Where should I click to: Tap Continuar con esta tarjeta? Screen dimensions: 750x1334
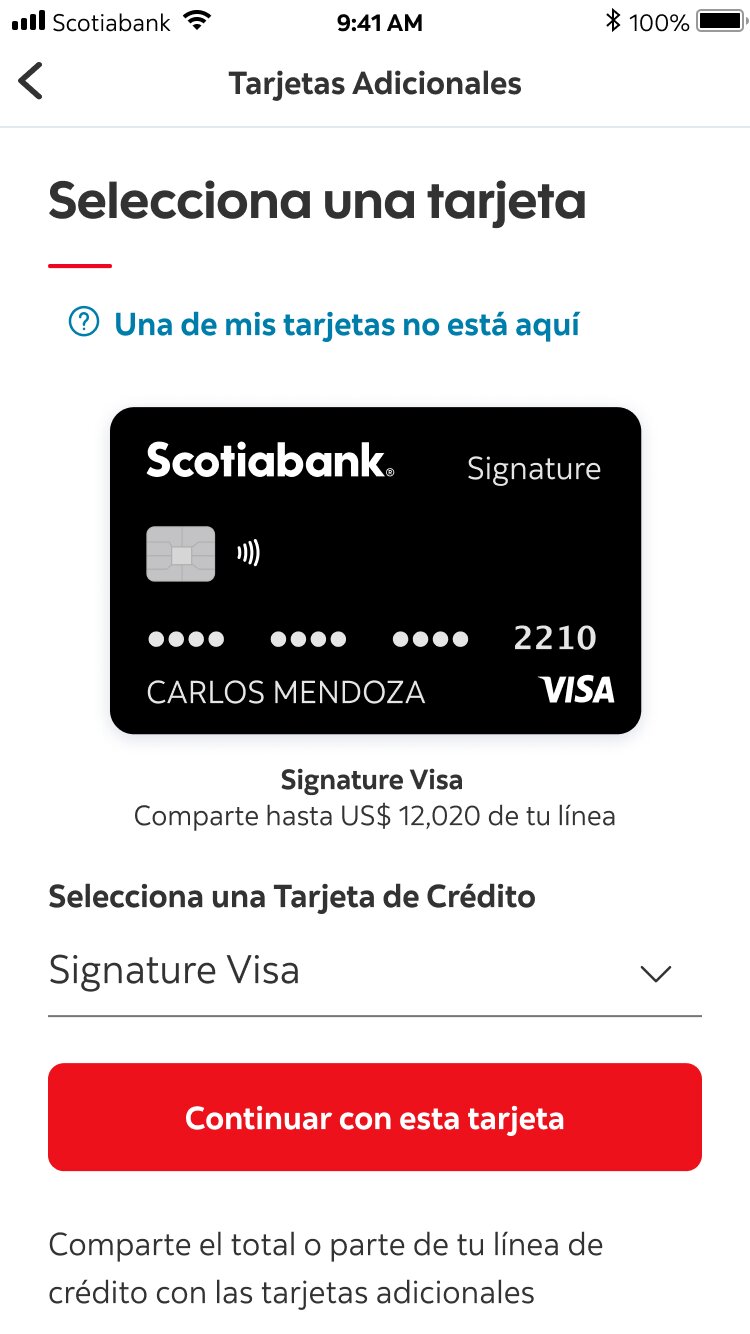tap(374, 1117)
